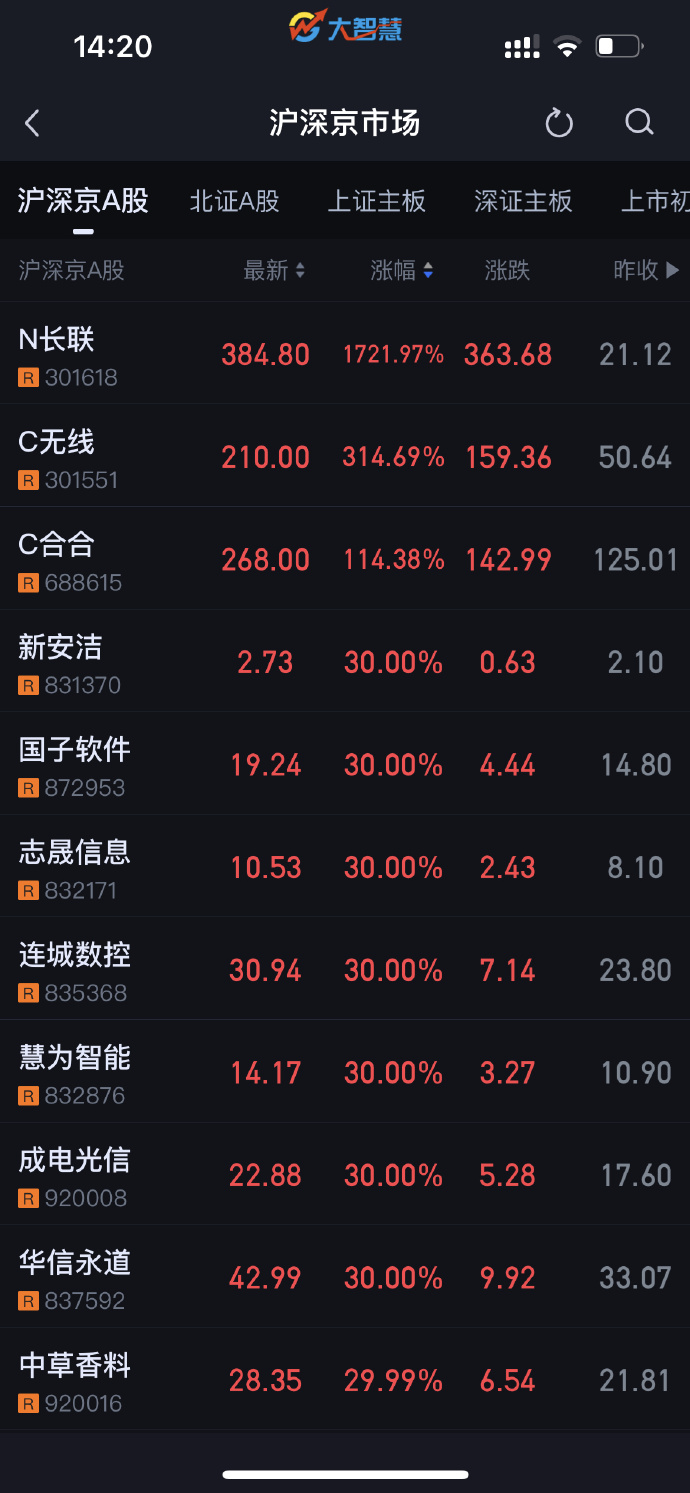
Task: Open 慧为智能 stock details
Action: 74,1058
